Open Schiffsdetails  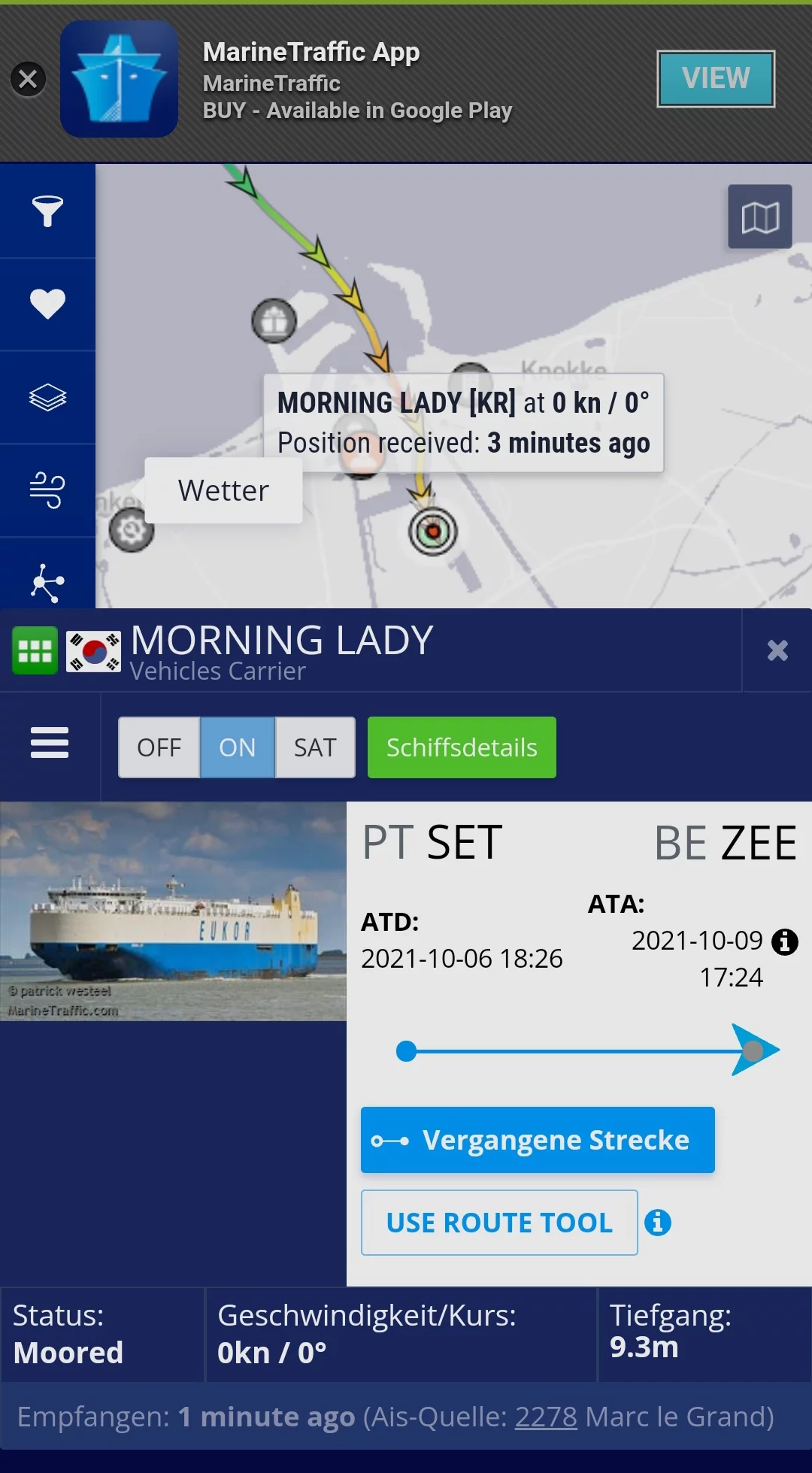pos(462,747)
